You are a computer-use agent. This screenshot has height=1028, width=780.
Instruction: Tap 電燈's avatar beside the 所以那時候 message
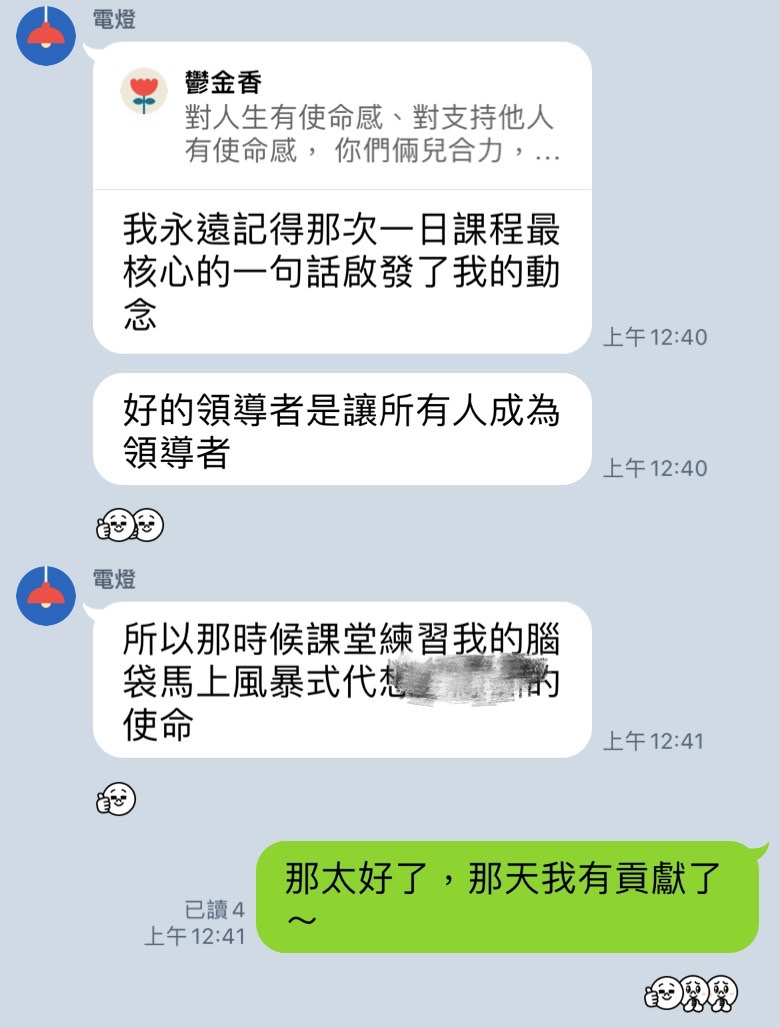pyautogui.click(x=46, y=596)
